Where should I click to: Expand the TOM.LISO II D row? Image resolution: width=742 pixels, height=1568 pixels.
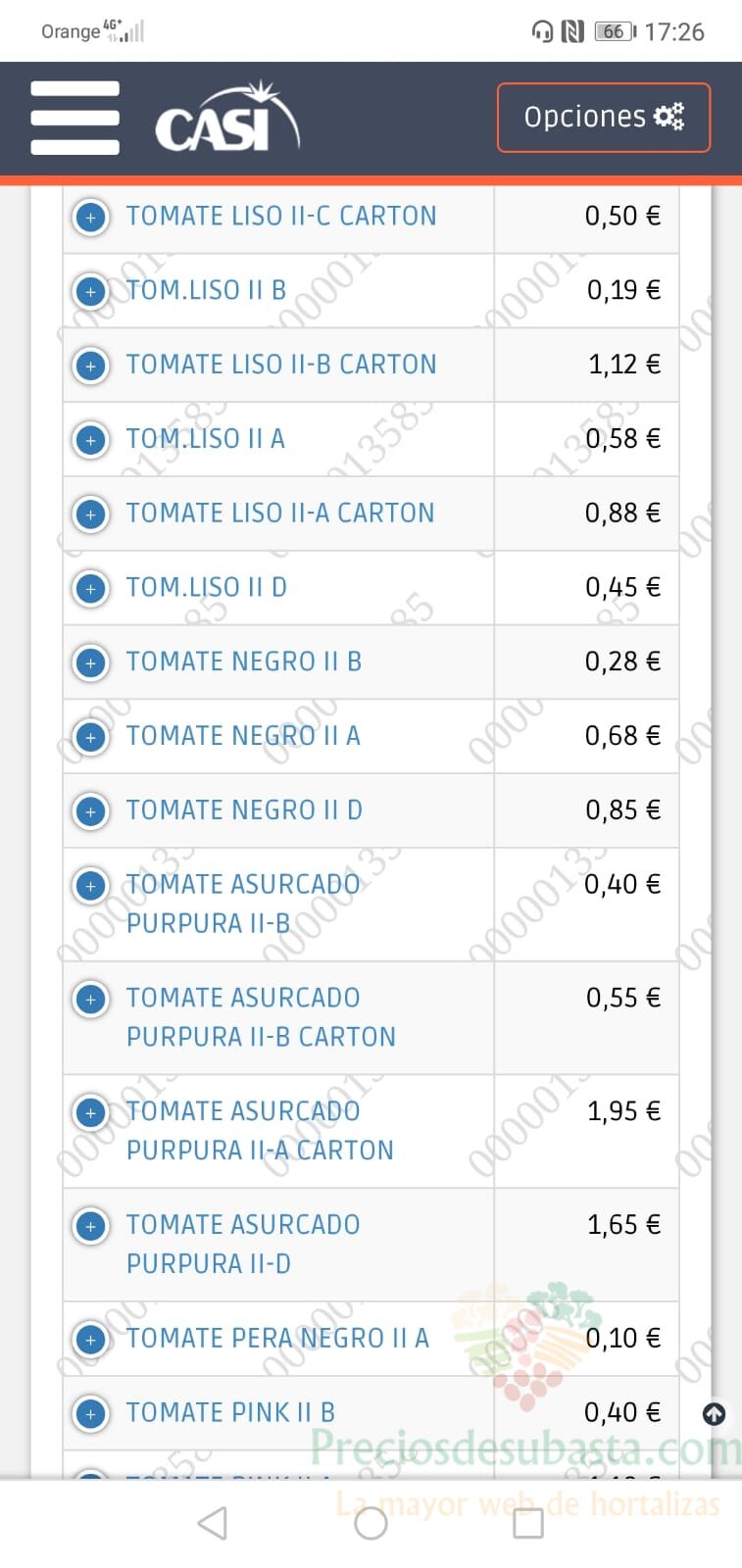(91, 589)
